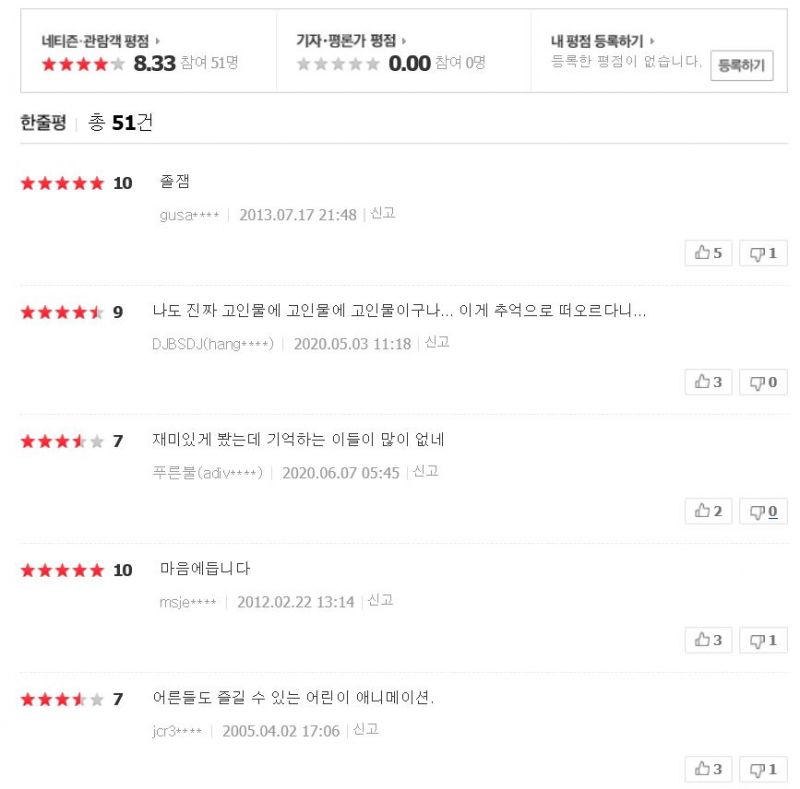Report the review by gusa****
Viewport: 800px width, 789px height.
[x=383, y=213]
